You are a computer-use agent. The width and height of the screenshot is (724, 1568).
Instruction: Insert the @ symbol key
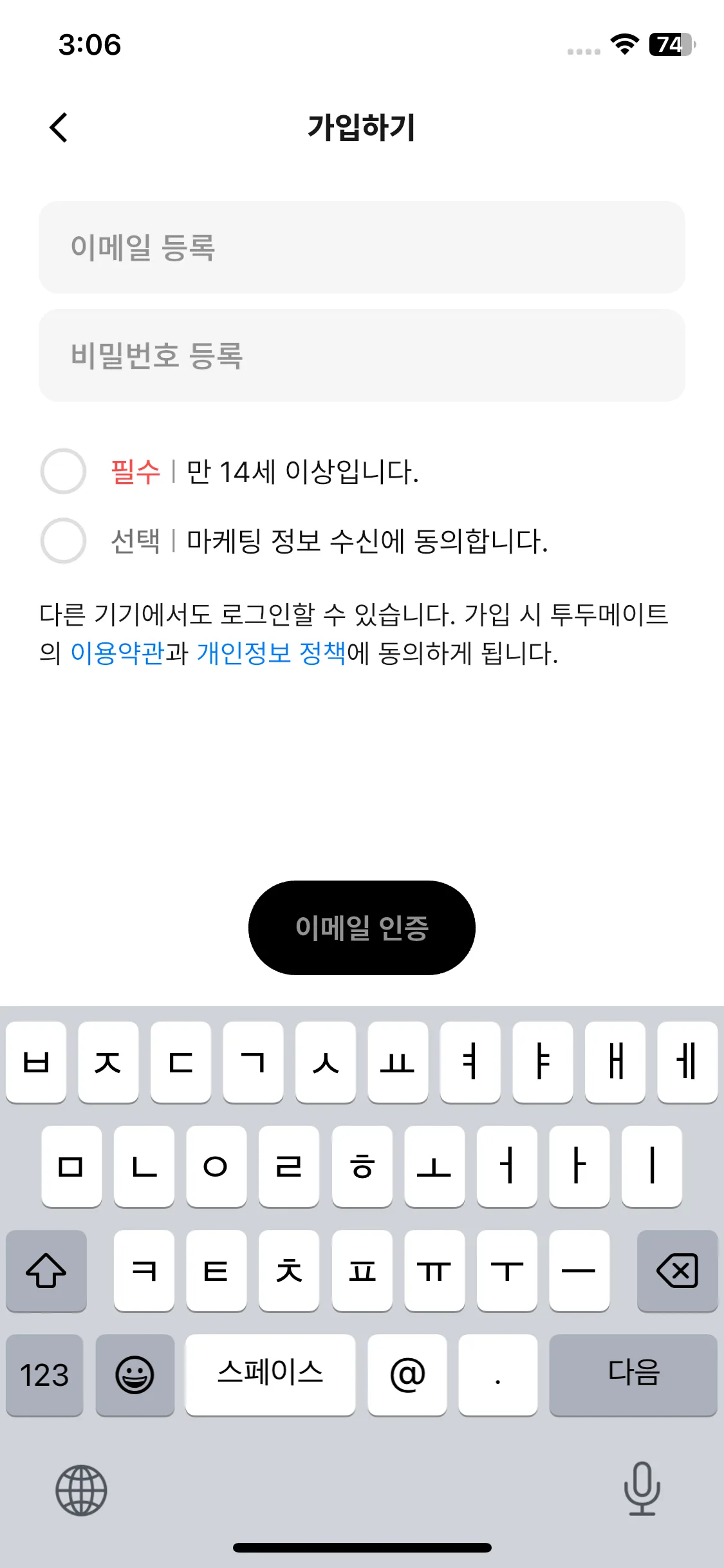pyautogui.click(x=407, y=1375)
